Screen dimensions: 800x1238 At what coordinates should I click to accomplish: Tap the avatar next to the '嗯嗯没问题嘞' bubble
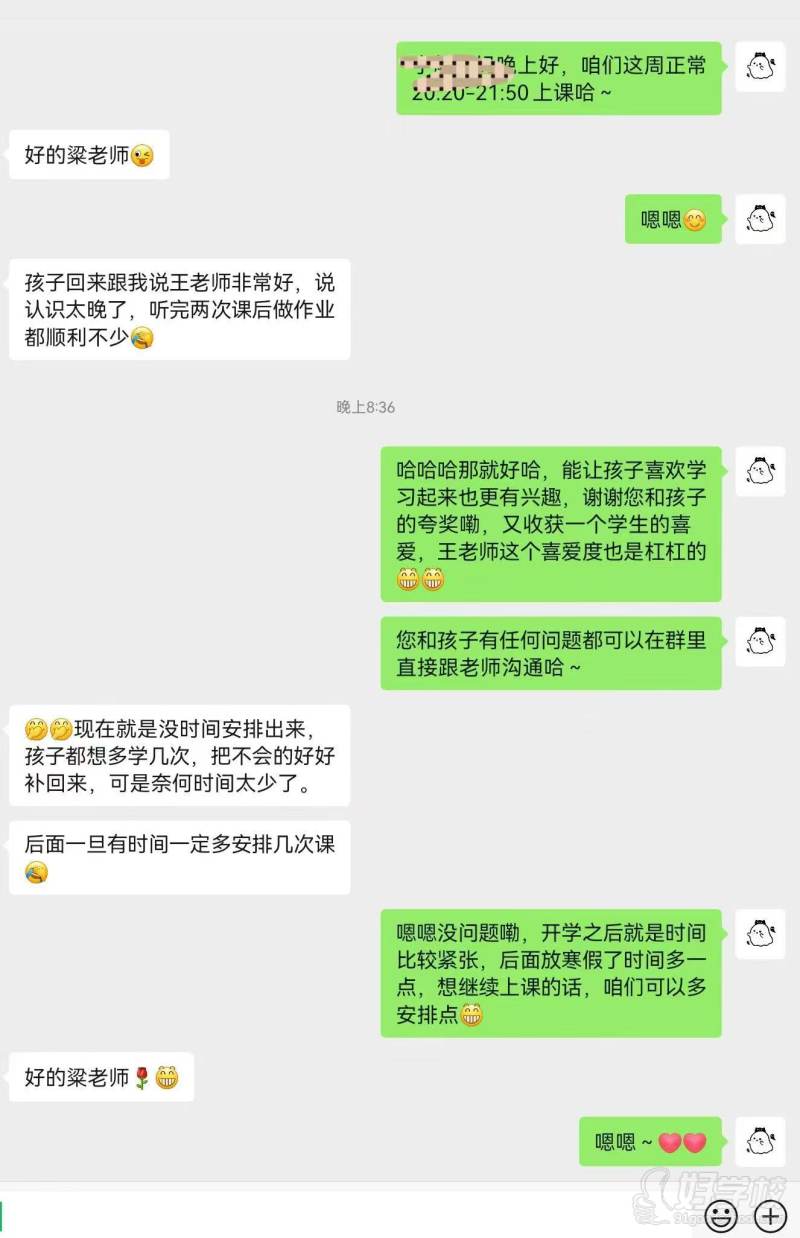[760, 932]
